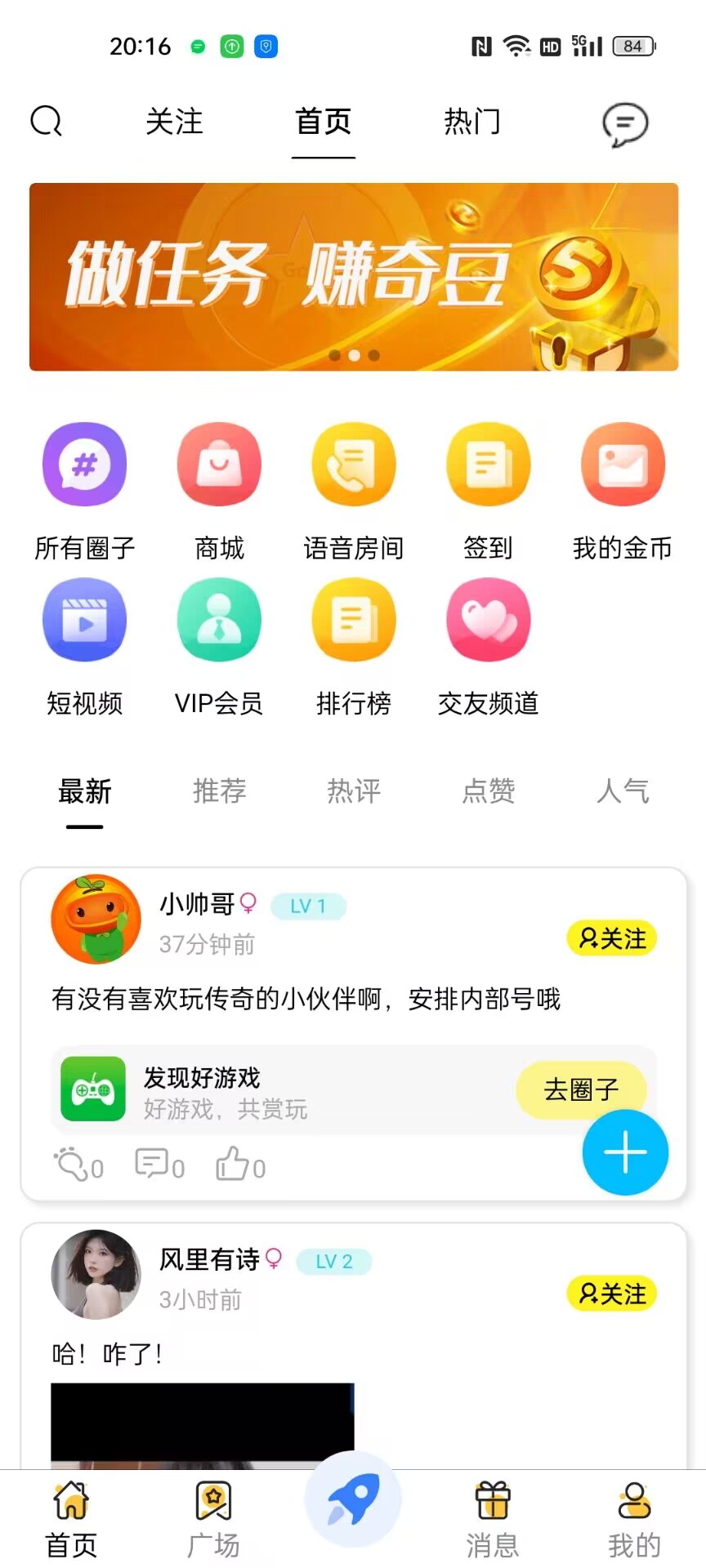
Task: Open 短视频 short videos
Action: tap(84, 620)
